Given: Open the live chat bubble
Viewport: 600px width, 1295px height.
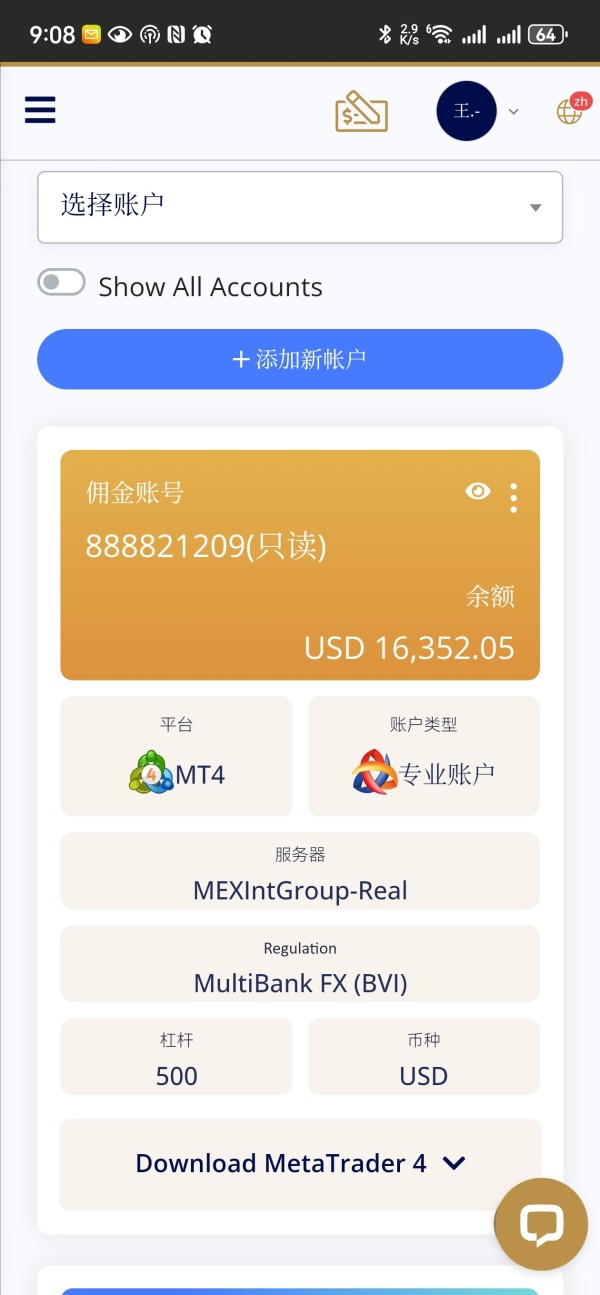Looking at the screenshot, I should click(x=542, y=1224).
